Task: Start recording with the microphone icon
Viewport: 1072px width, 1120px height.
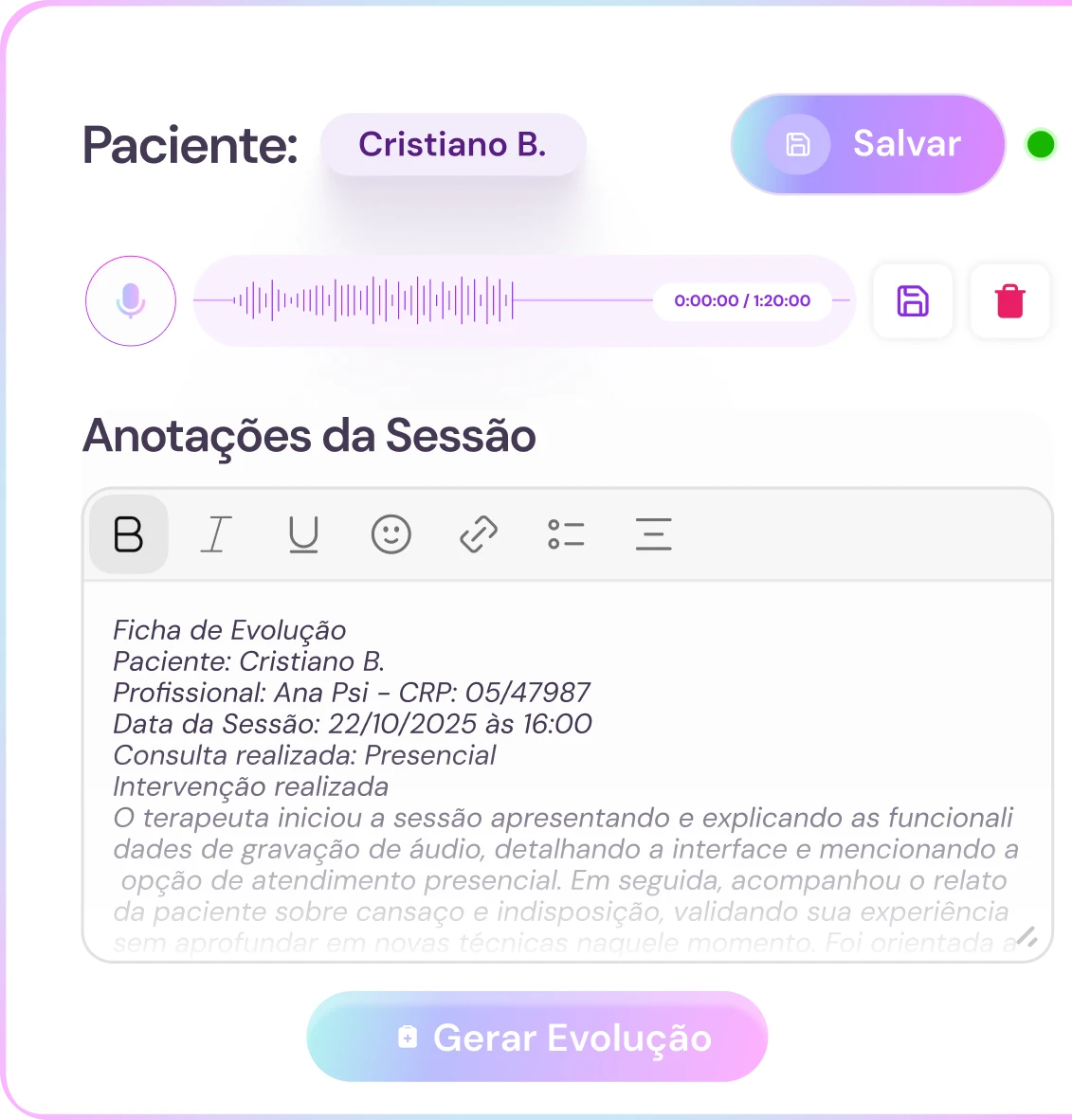Action: (x=130, y=300)
